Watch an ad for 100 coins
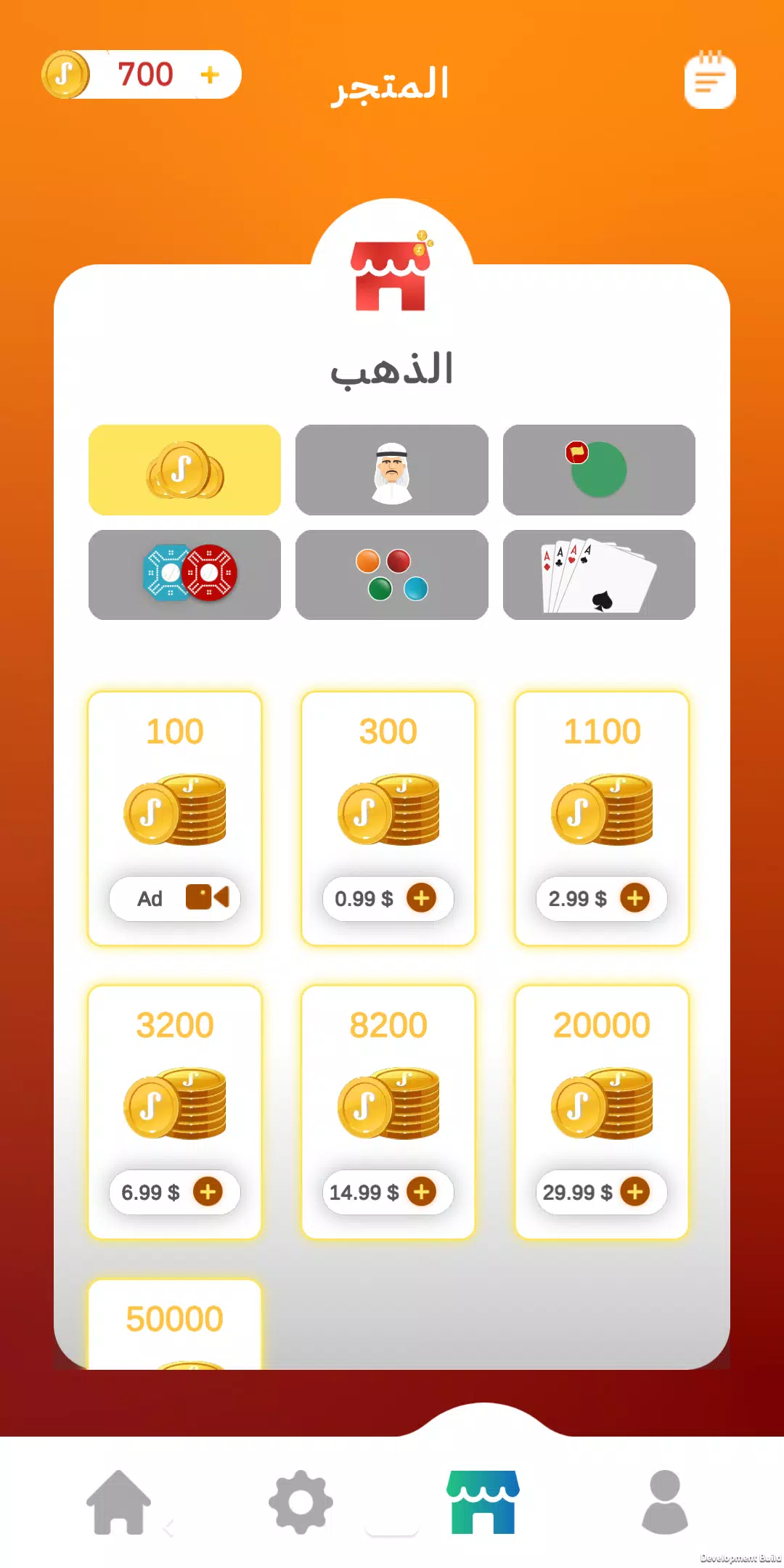This screenshot has width=784, height=1568. click(x=174, y=899)
